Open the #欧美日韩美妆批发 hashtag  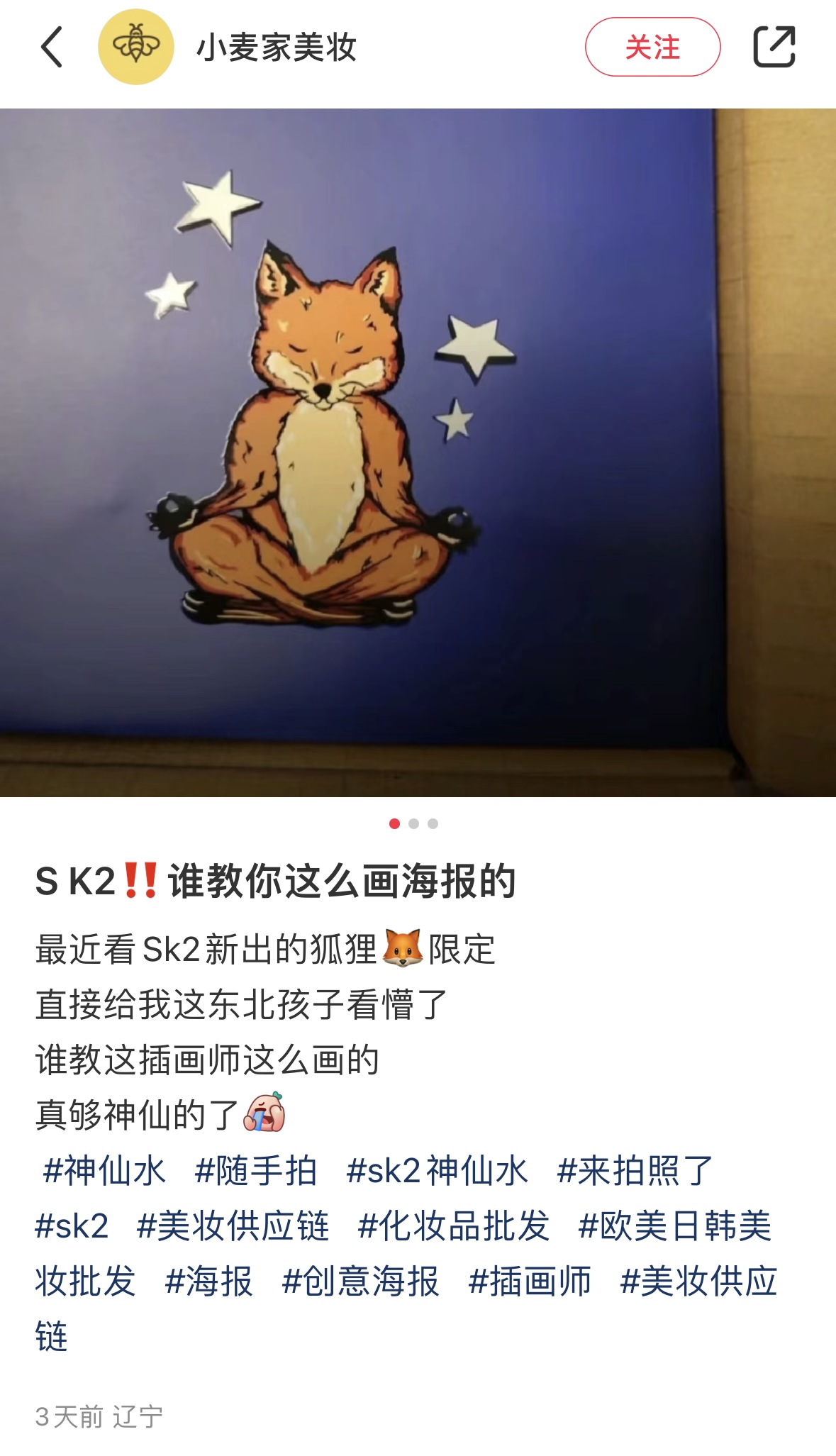(674, 1226)
